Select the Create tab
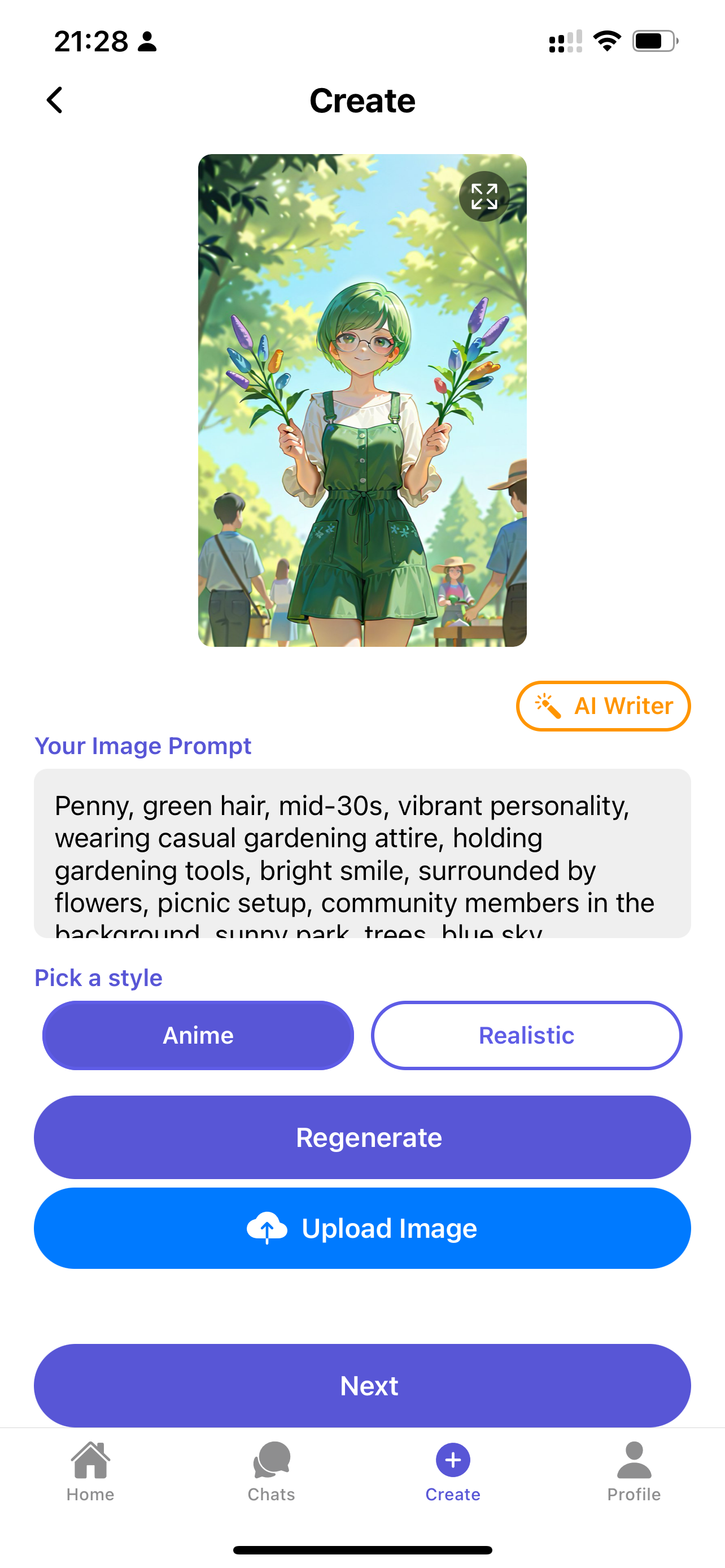This screenshot has width=725, height=1568. pyautogui.click(x=453, y=1471)
